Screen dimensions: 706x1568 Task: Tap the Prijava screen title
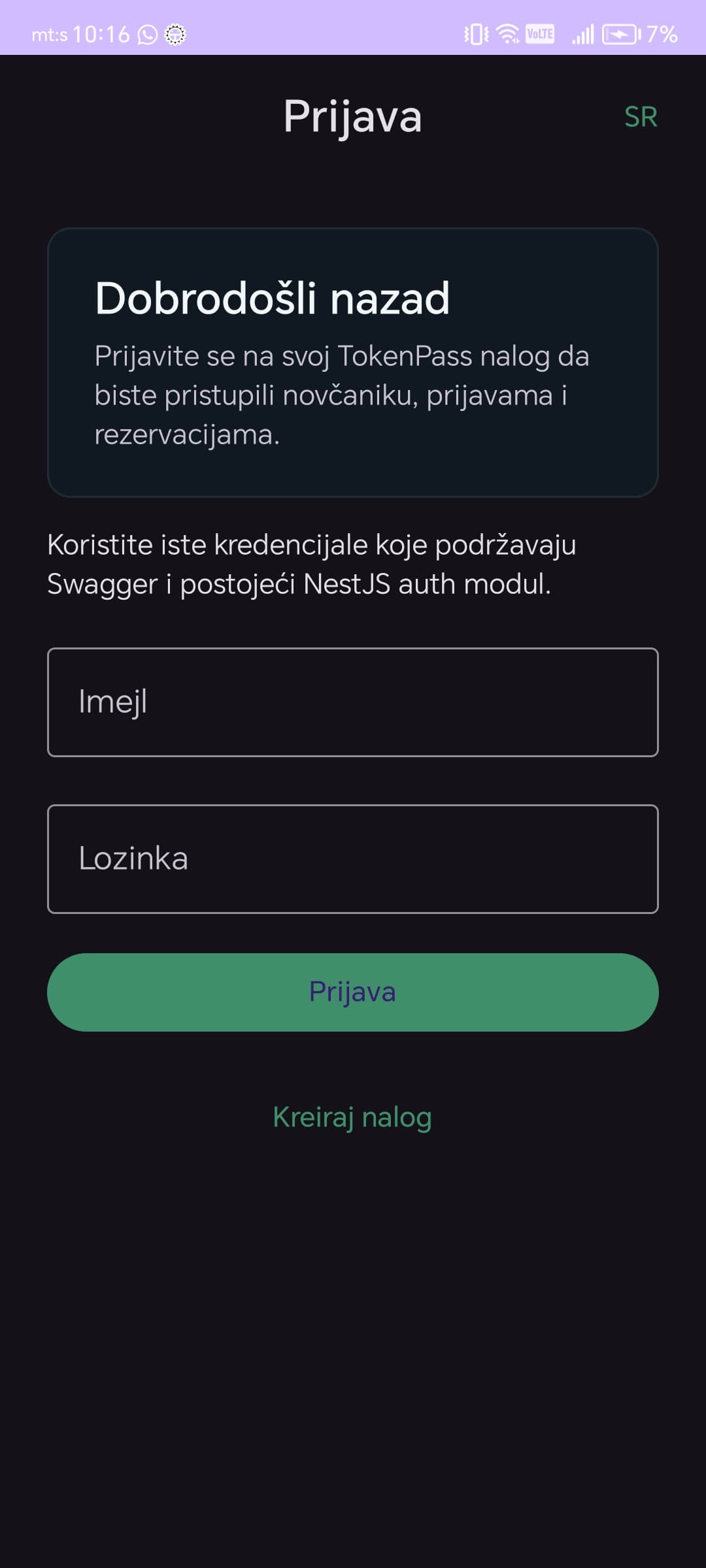[x=353, y=118]
